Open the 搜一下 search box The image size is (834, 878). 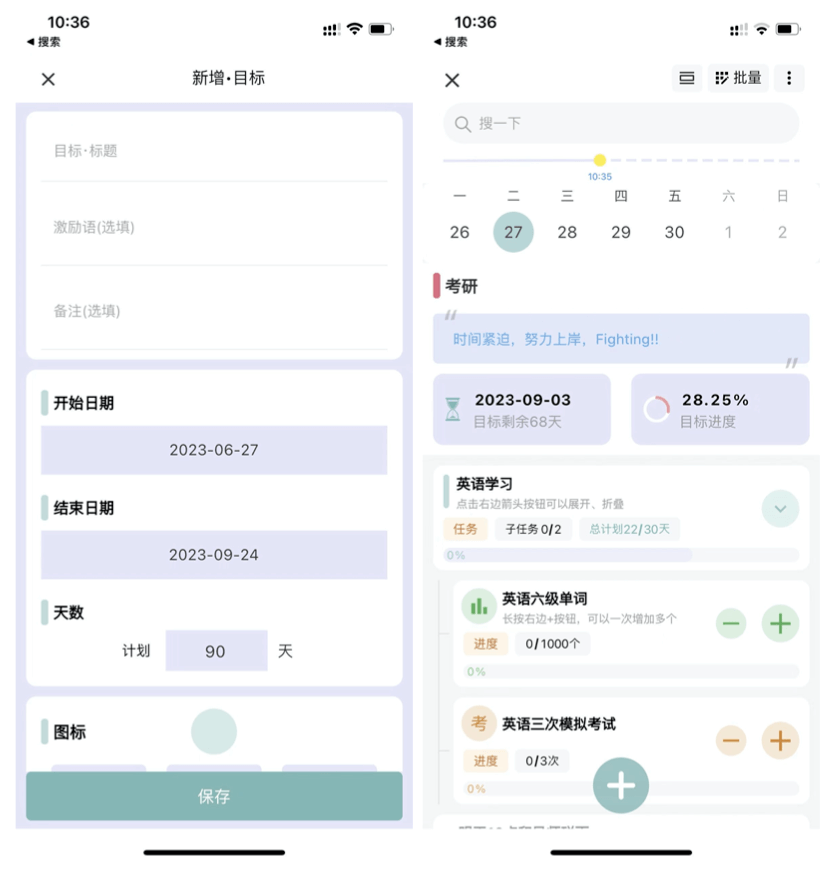coord(620,124)
